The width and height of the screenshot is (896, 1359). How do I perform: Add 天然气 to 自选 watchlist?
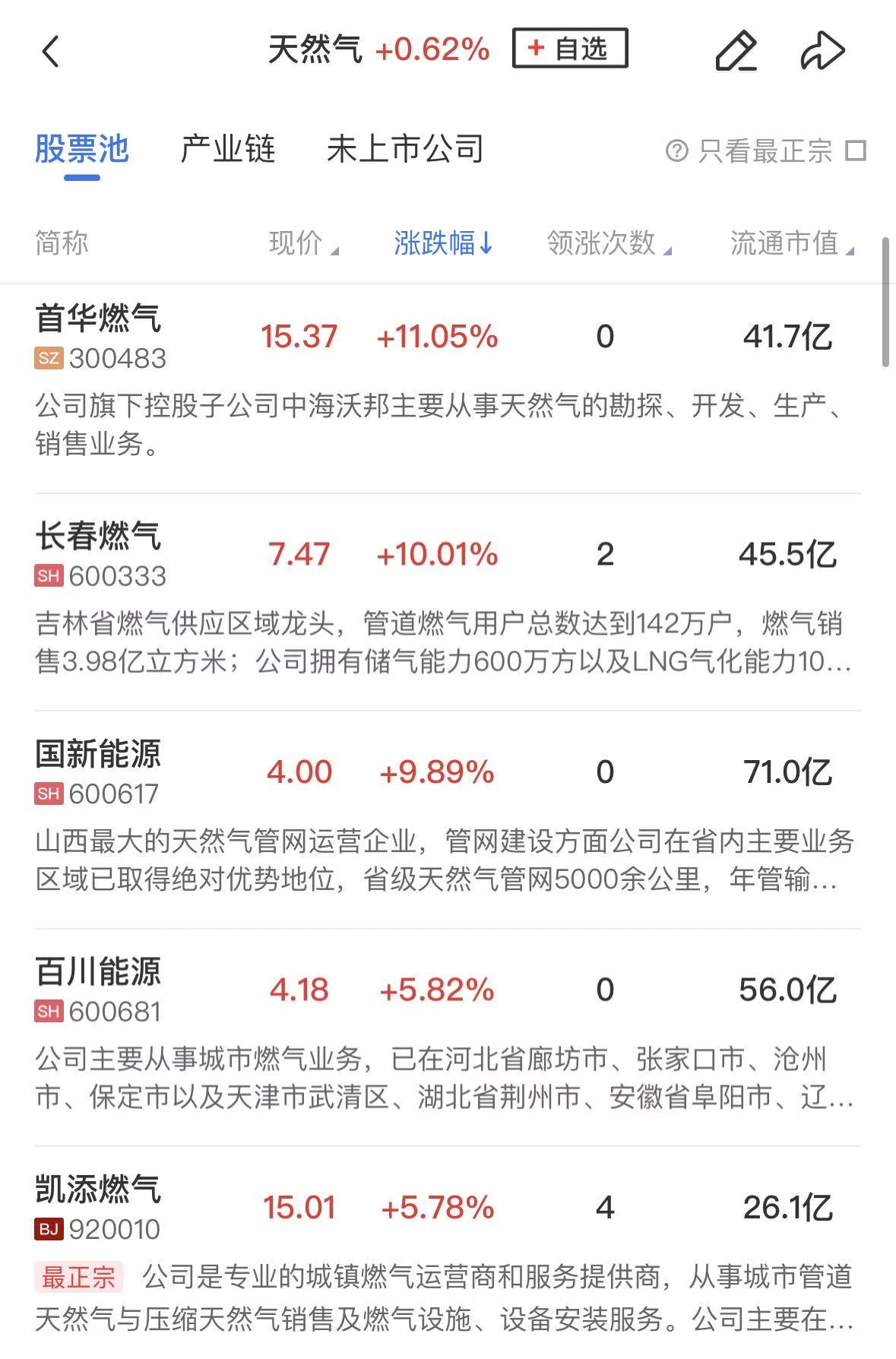(570, 49)
